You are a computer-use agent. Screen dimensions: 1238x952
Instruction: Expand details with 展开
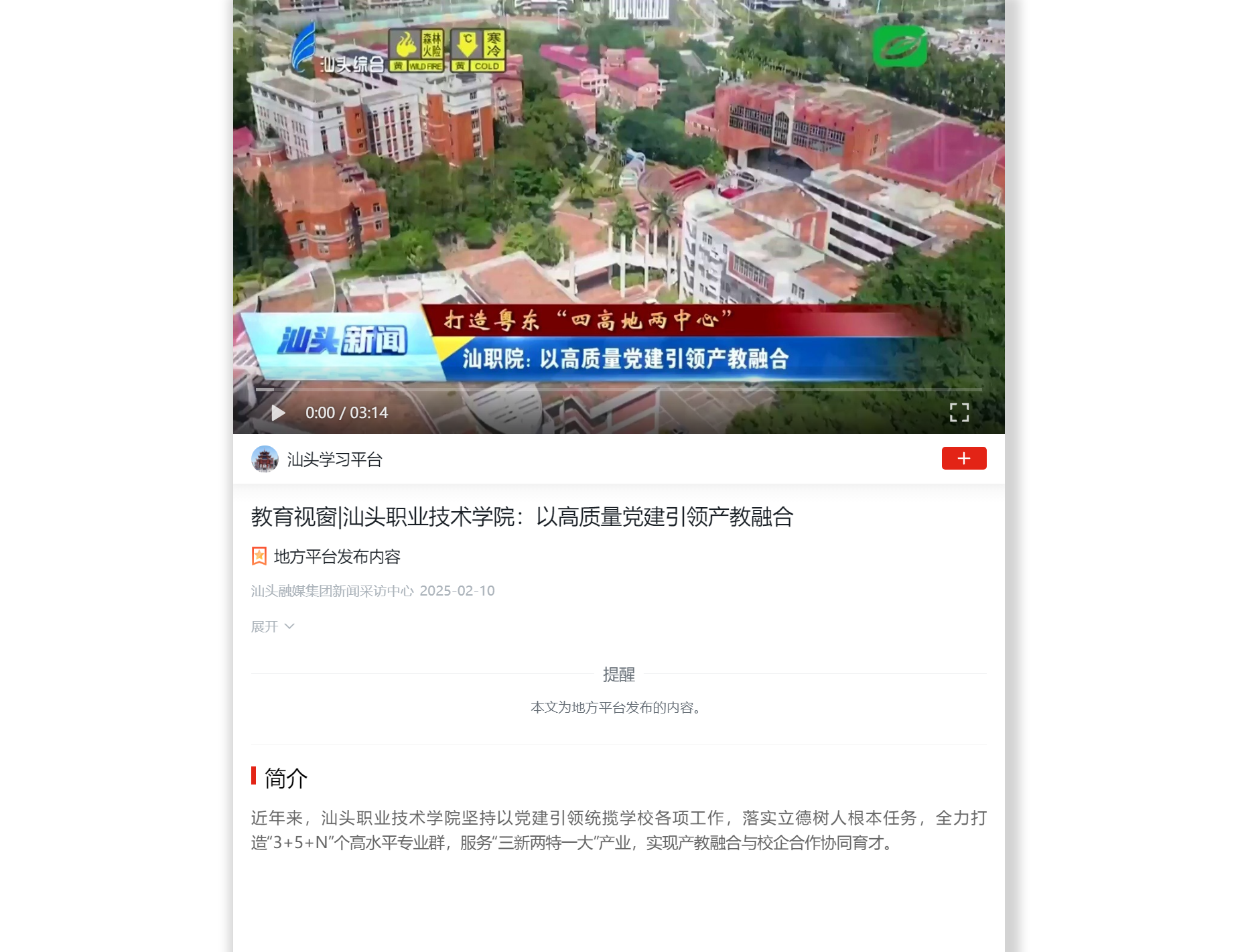click(272, 626)
